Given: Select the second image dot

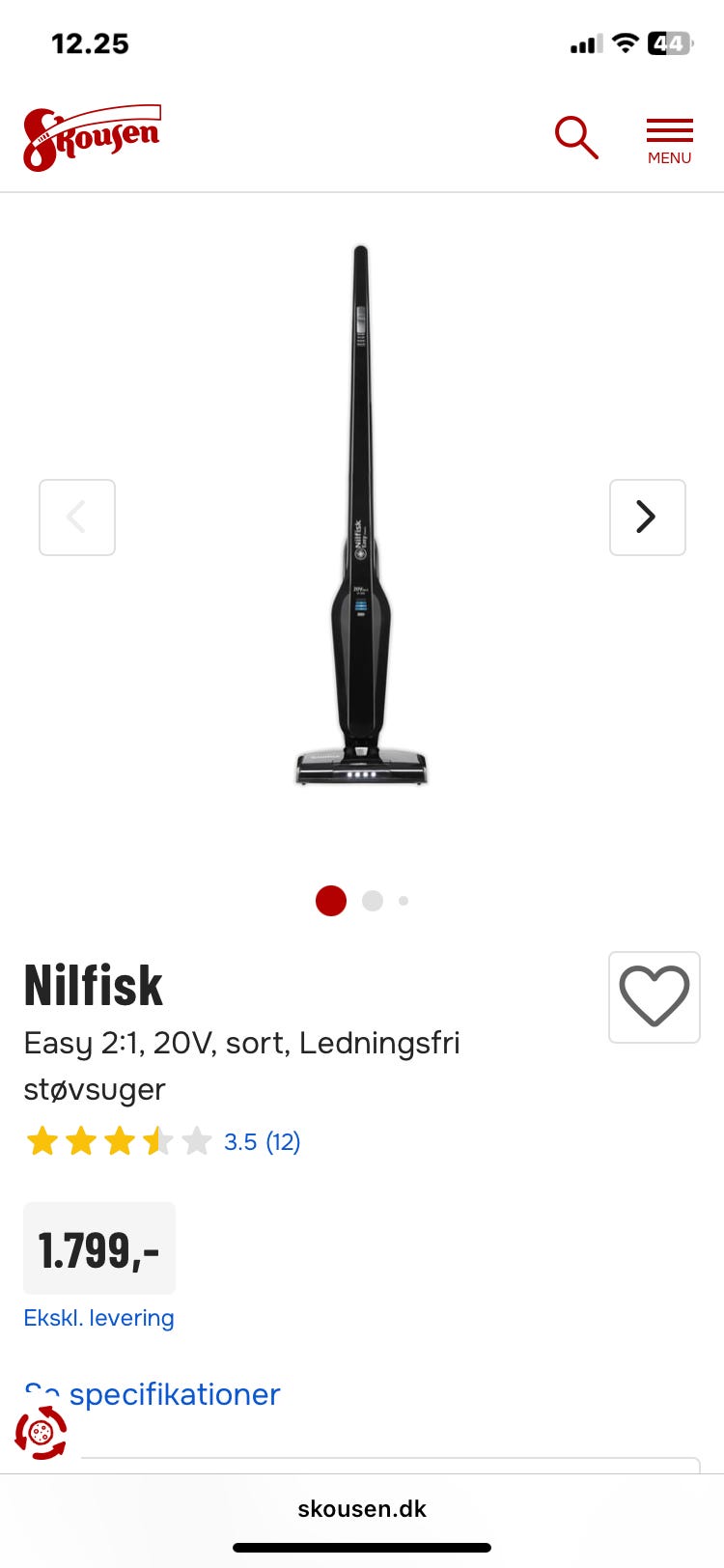Looking at the screenshot, I should coord(373,901).
